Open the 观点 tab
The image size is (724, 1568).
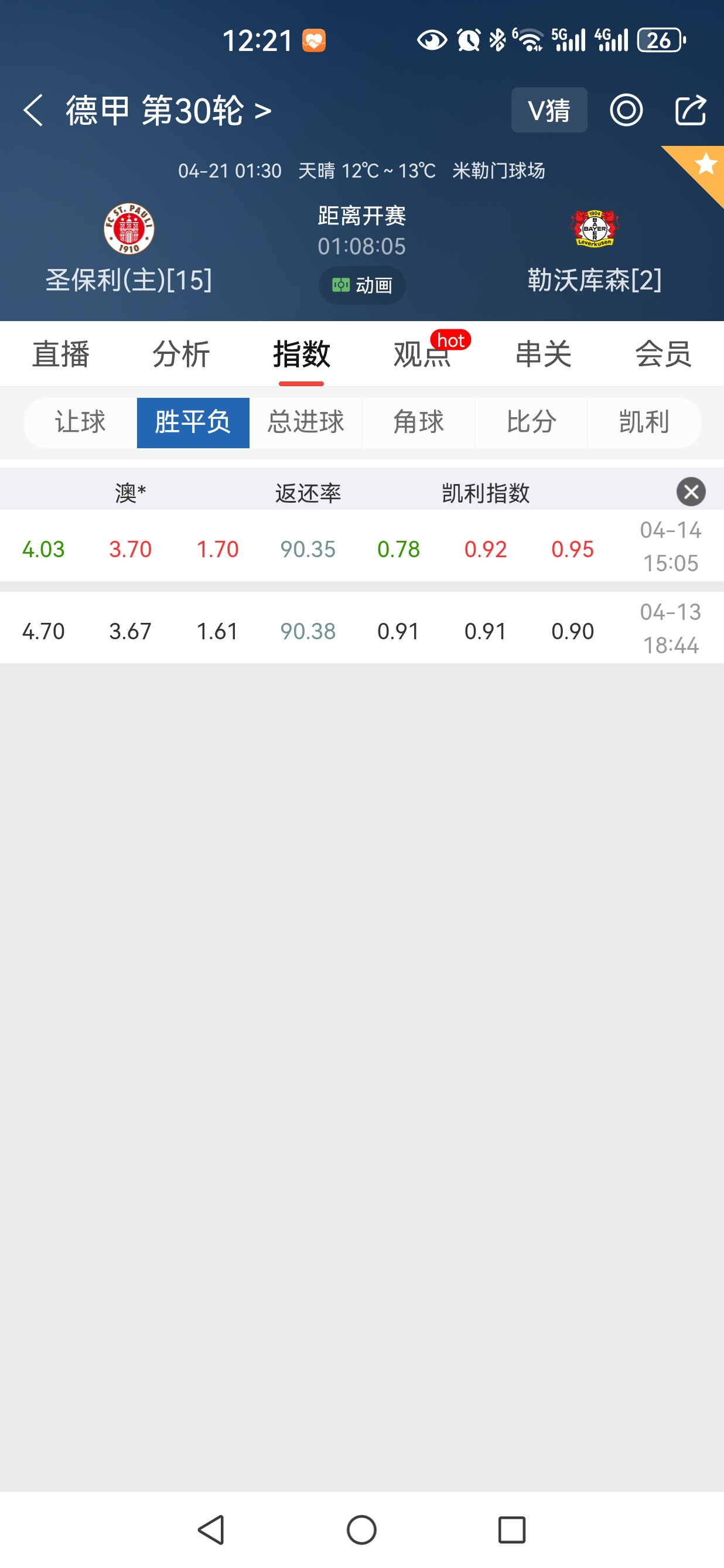pos(422,354)
